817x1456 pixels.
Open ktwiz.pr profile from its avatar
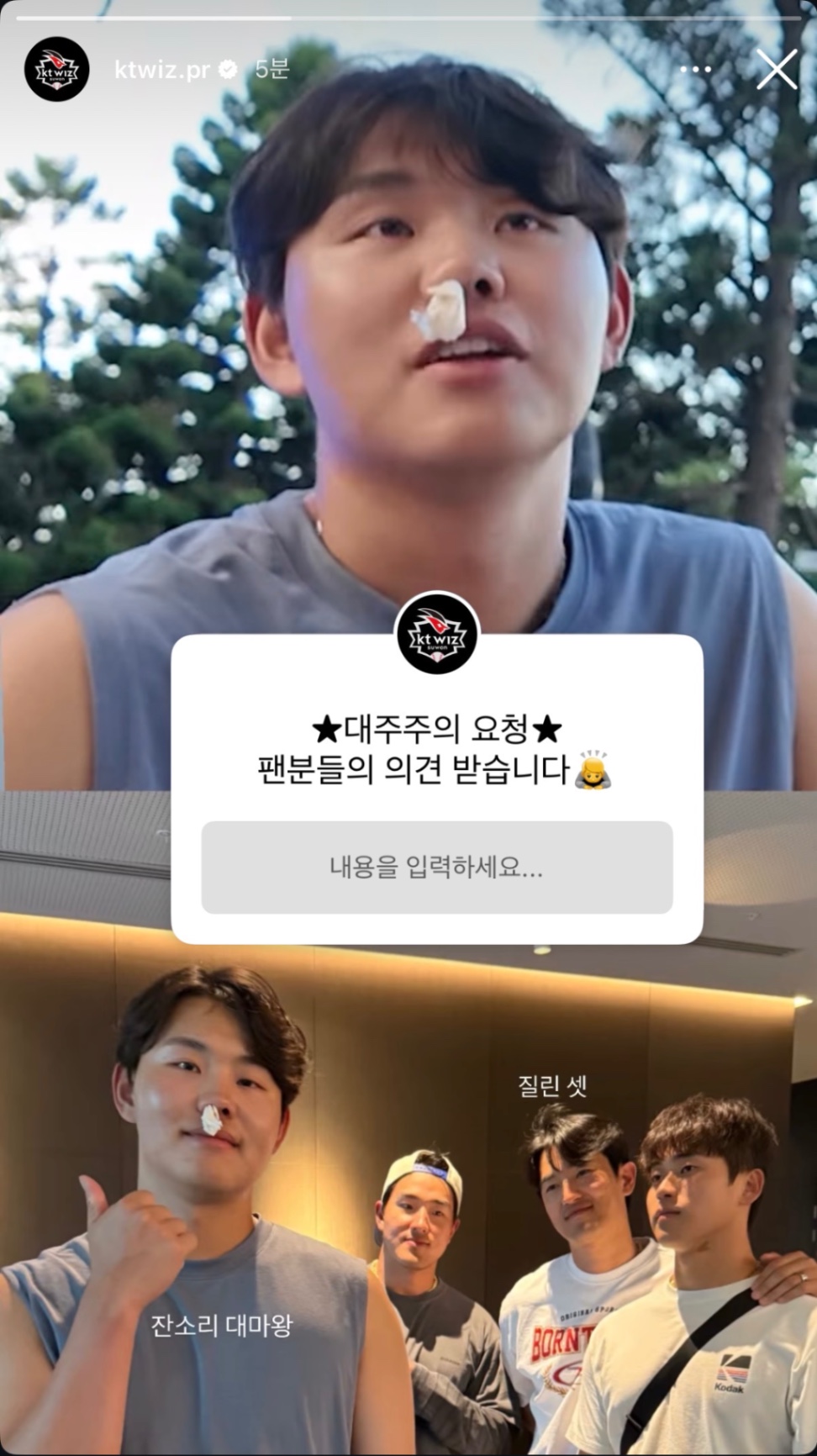[x=56, y=70]
